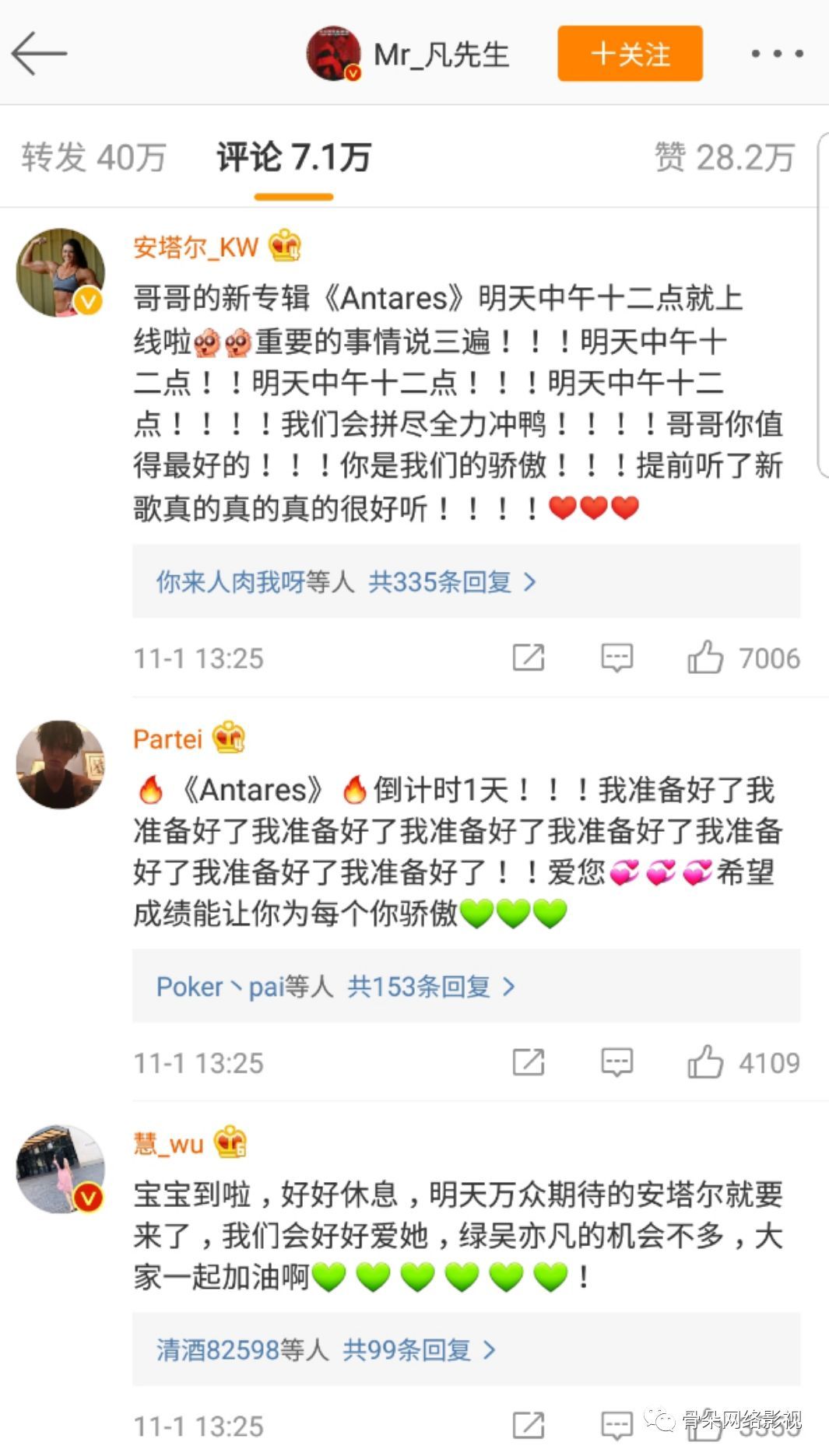Share 慧_wu's comment
Screen dimensions: 829x1456
click(x=528, y=1426)
